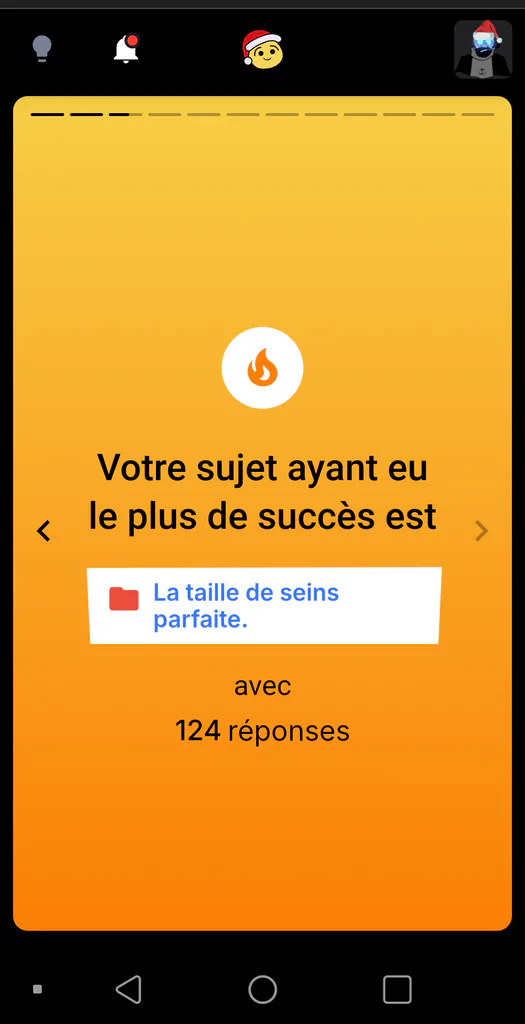Advance to the next story slide

(481, 531)
